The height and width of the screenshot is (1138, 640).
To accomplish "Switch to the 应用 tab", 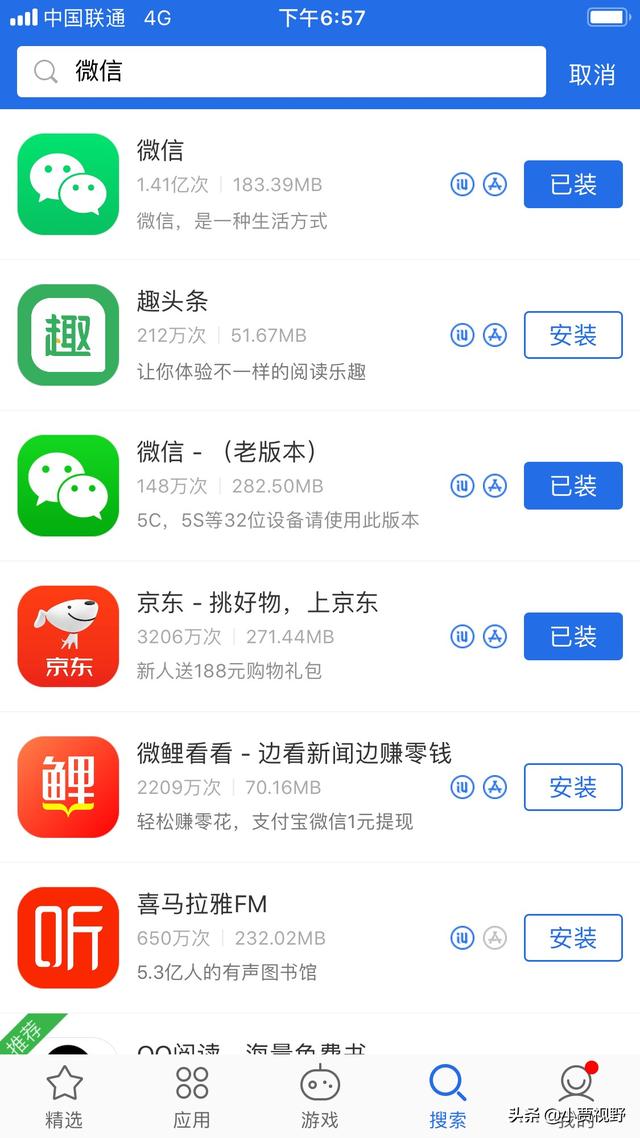I will pos(192,1096).
